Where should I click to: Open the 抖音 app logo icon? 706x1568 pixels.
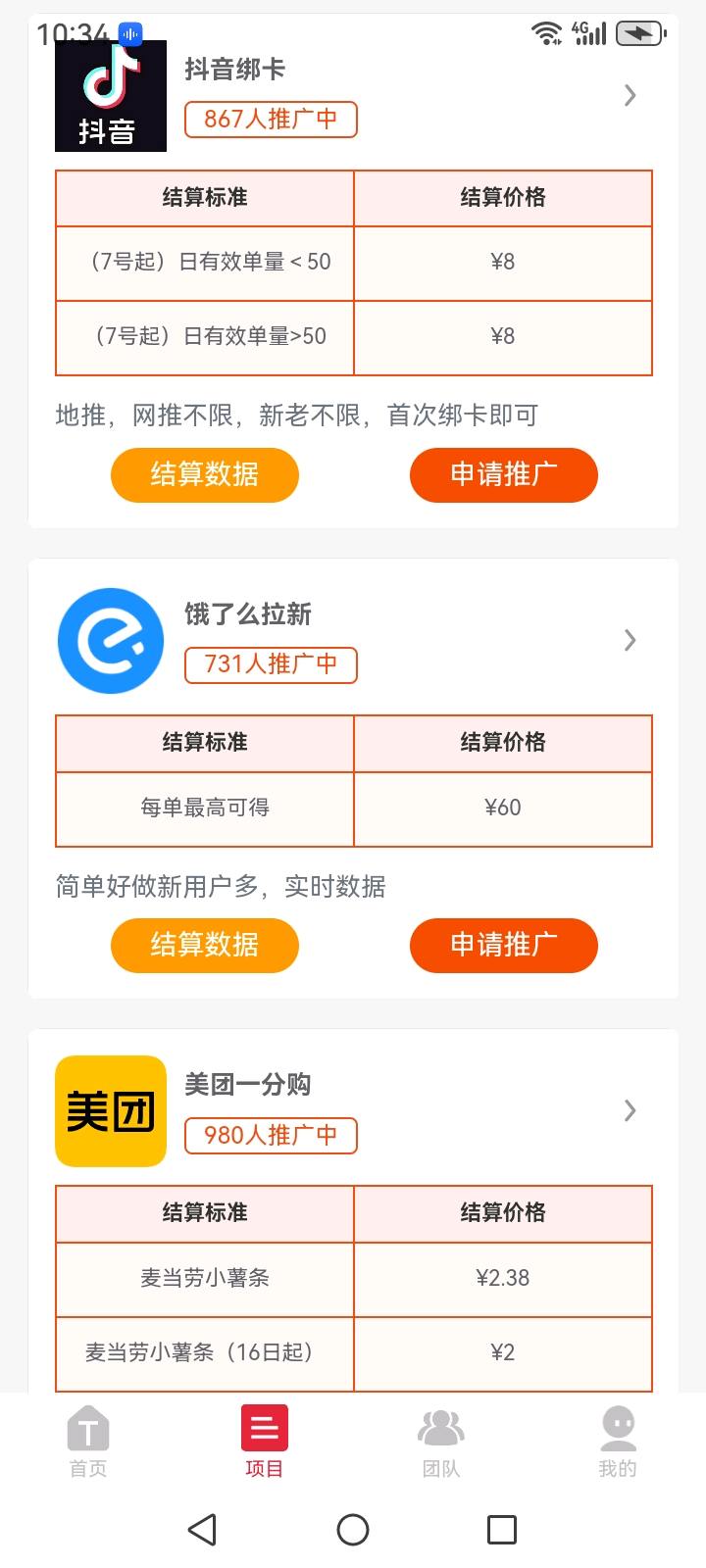[110, 95]
